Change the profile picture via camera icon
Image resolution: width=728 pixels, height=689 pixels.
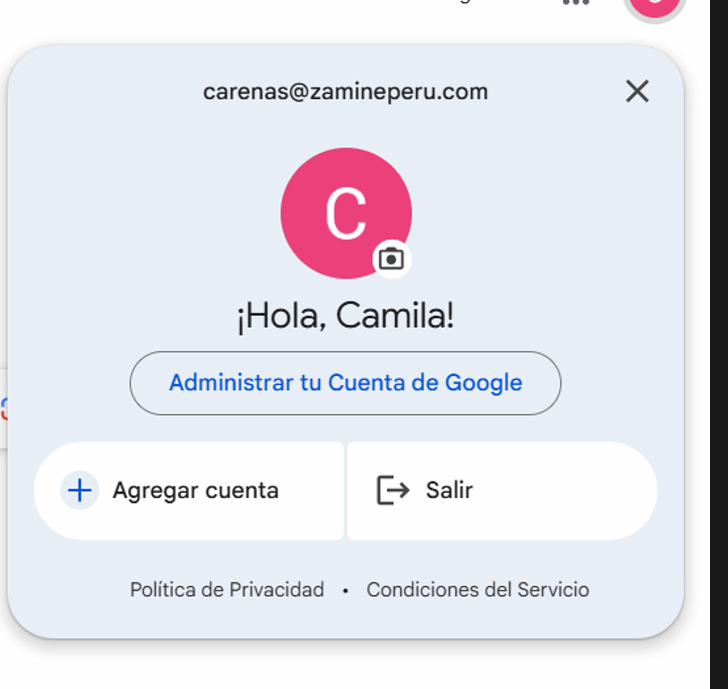(392, 259)
